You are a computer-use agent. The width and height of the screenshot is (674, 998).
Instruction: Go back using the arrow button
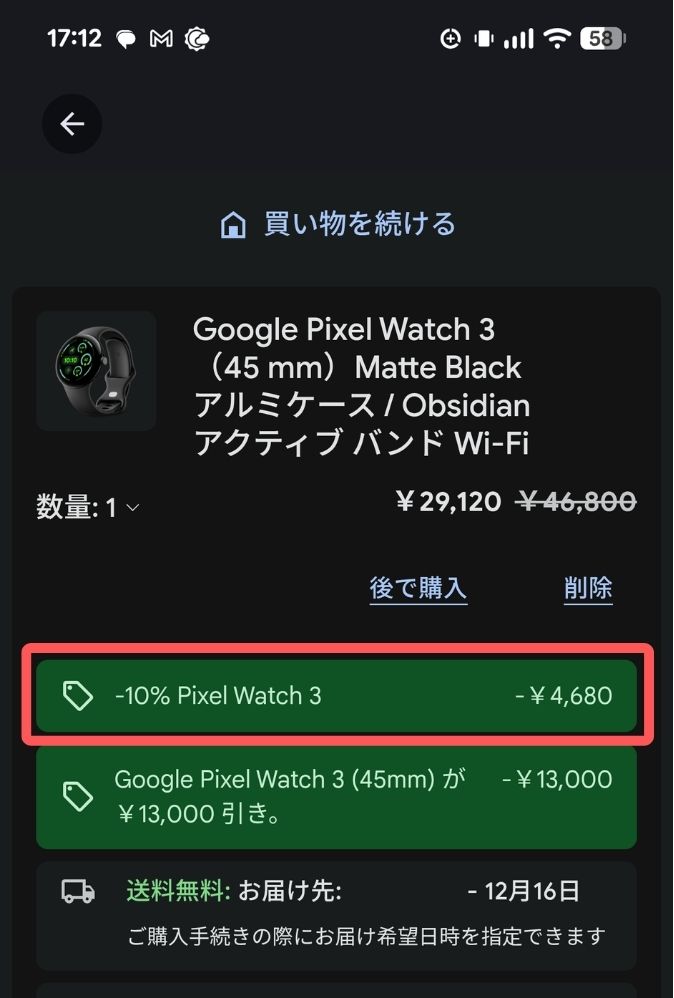click(x=72, y=123)
